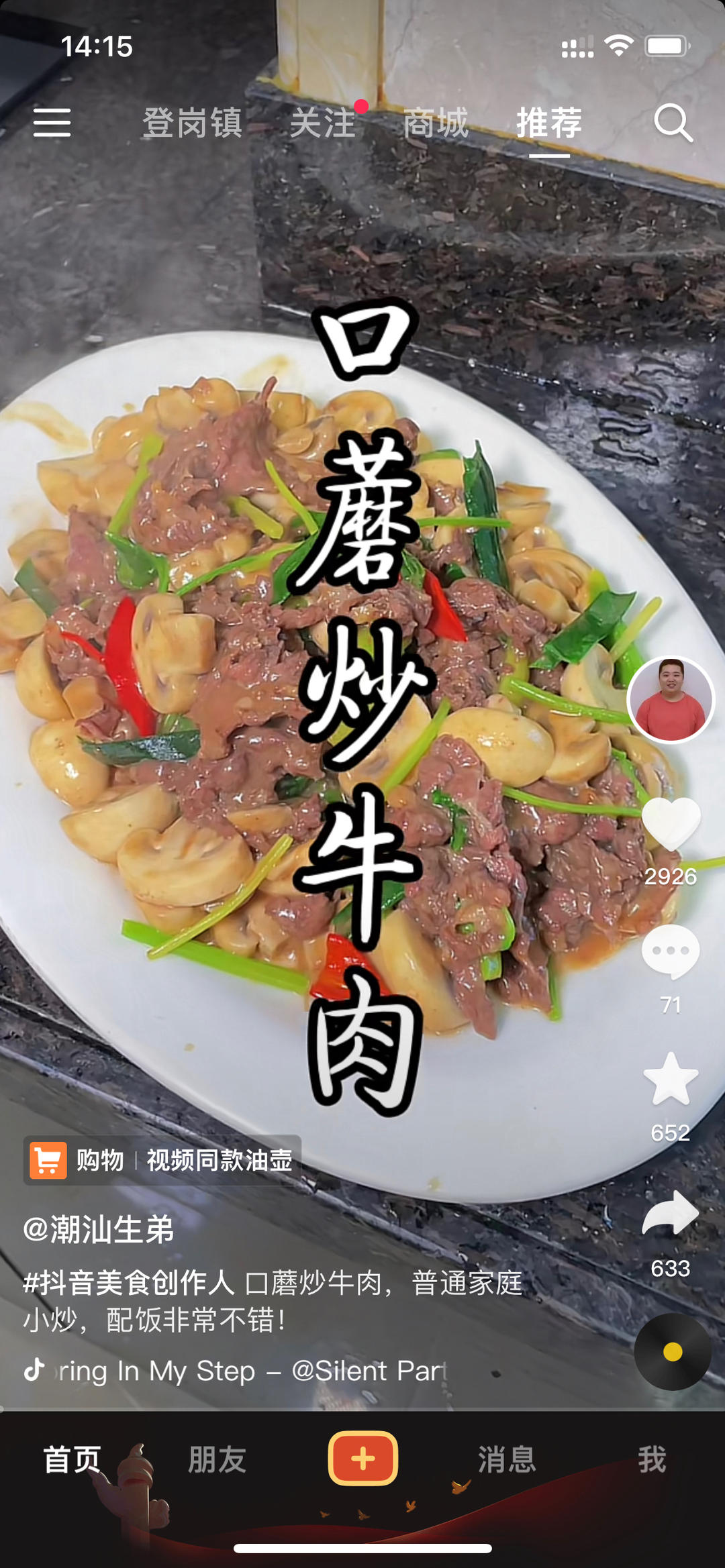
Task: Select the 推荐 tab
Action: pyautogui.click(x=549, y=123)
